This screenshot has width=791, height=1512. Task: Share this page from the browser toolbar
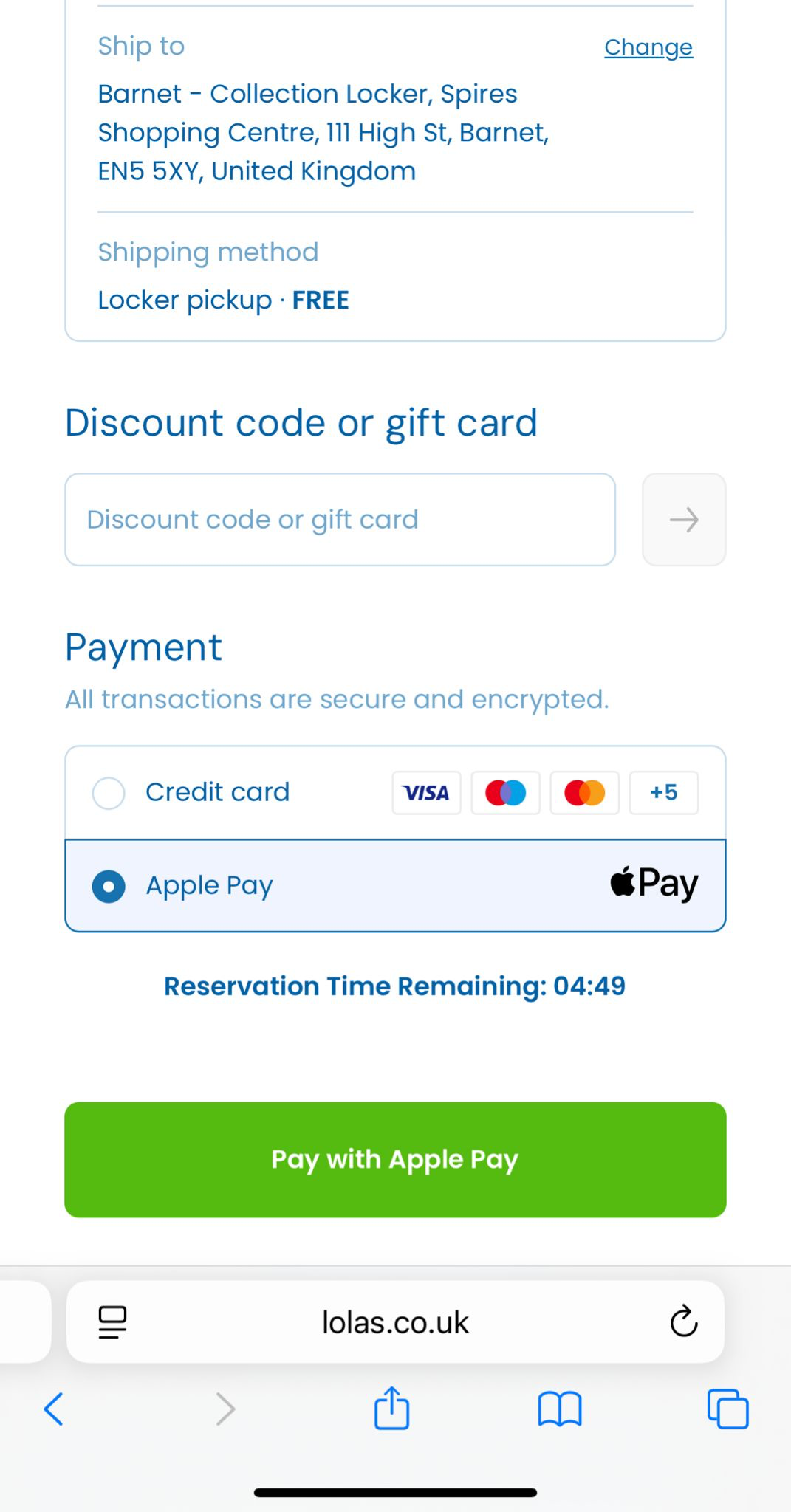(x=391, y=1408)
